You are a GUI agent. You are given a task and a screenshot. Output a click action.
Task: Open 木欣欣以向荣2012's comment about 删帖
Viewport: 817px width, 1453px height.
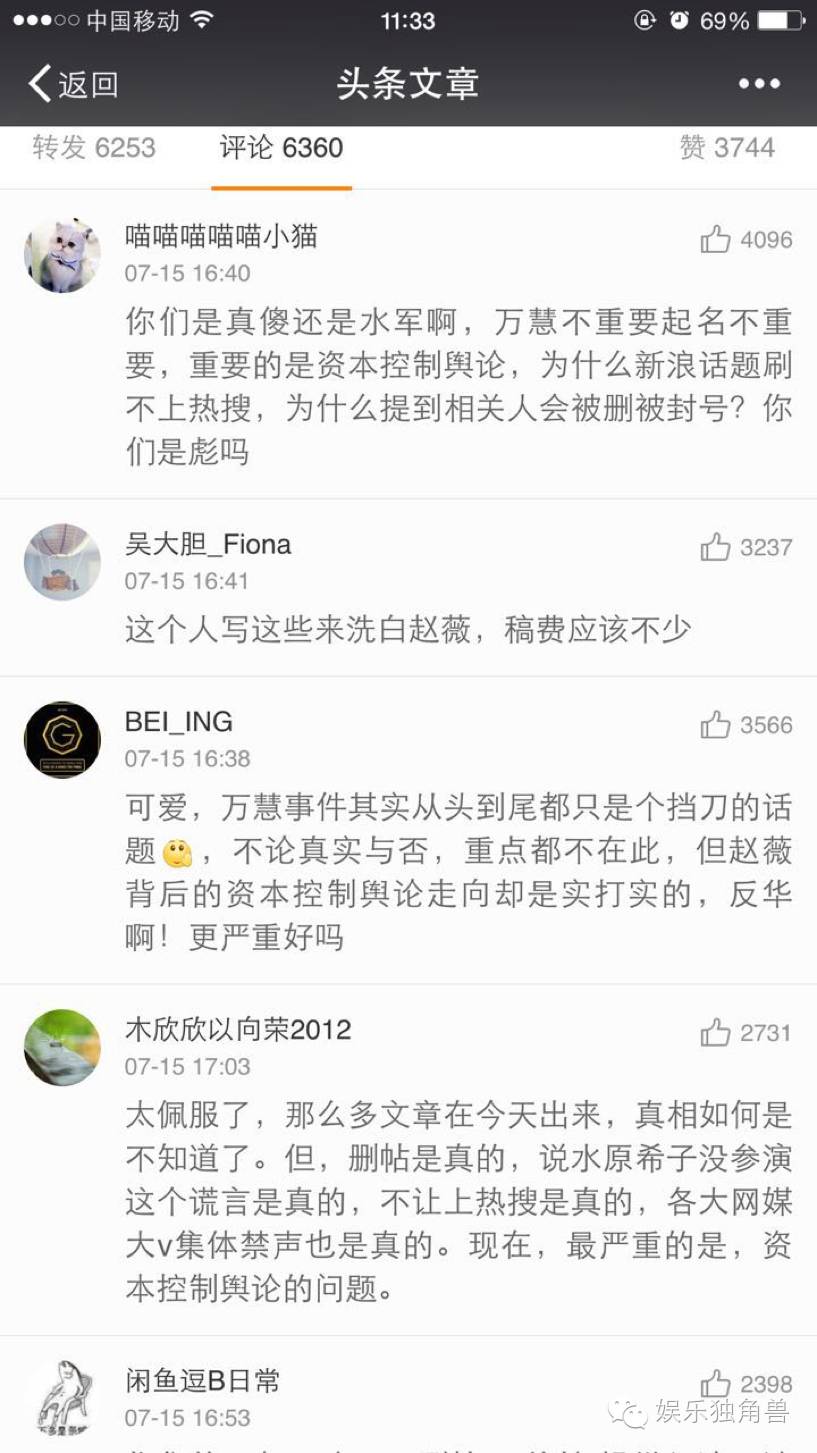(x=458, y=1200)
